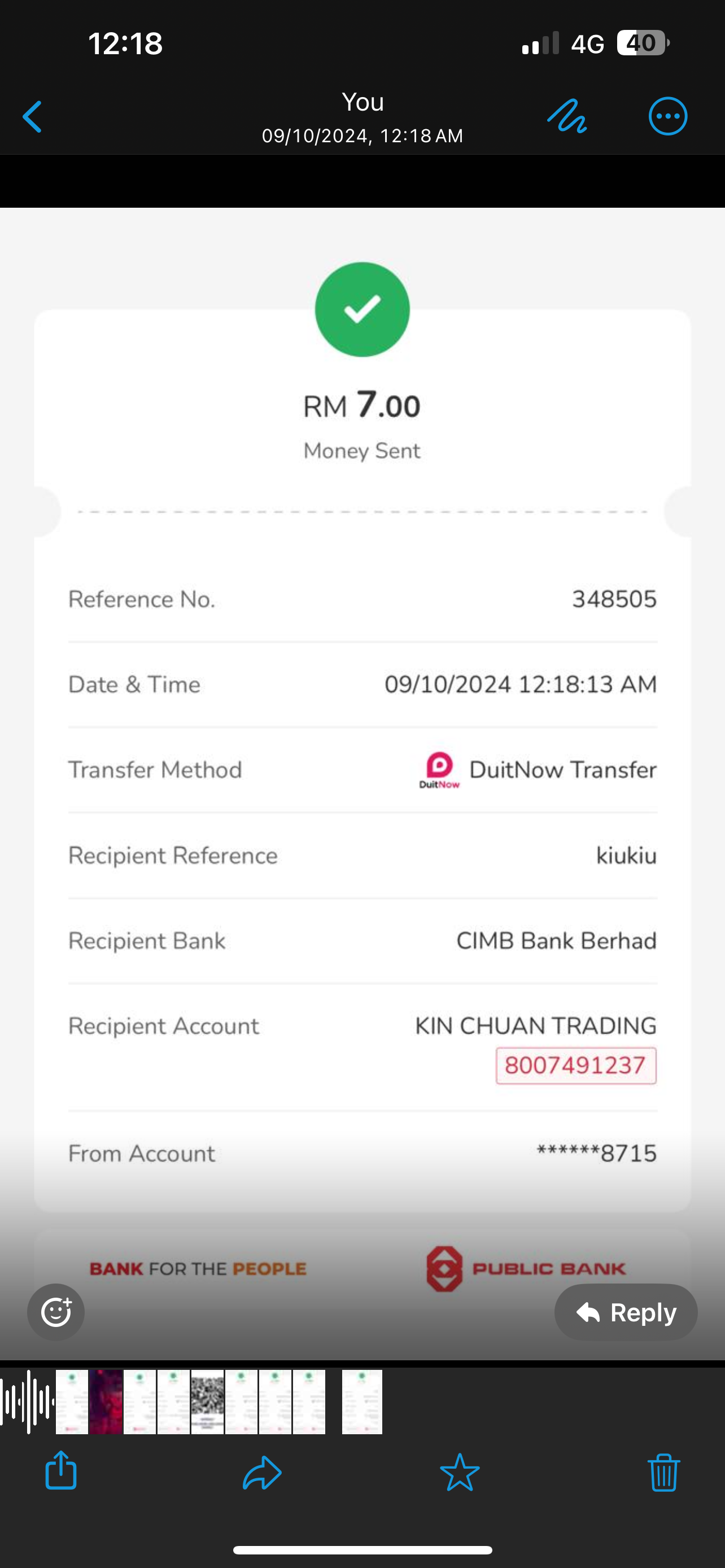Select the audio waveform item in the strip
The image size is (725, 1568).
coord(28,1402)
